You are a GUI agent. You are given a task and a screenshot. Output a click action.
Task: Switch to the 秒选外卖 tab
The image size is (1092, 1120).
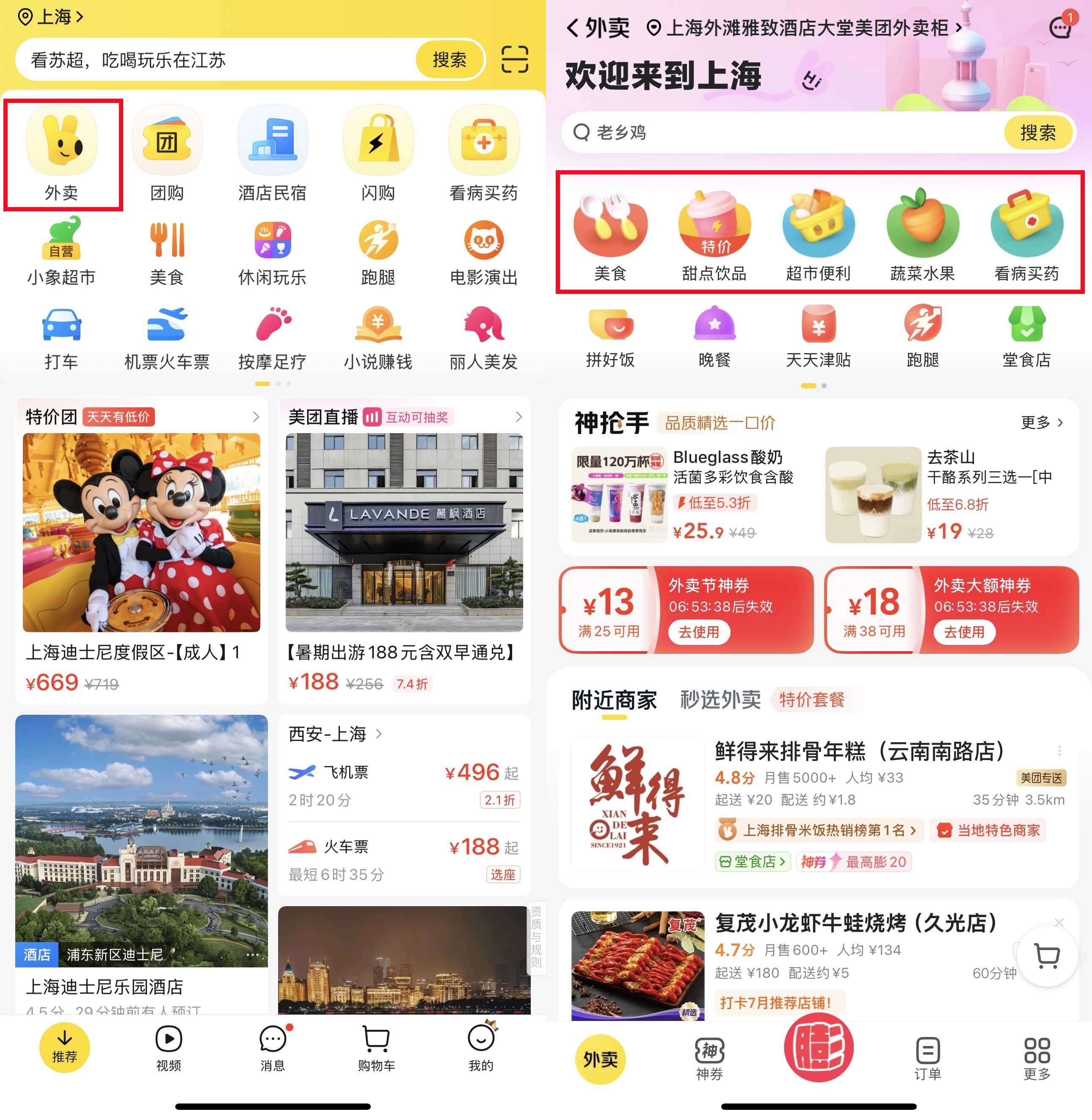pos(720,700)
